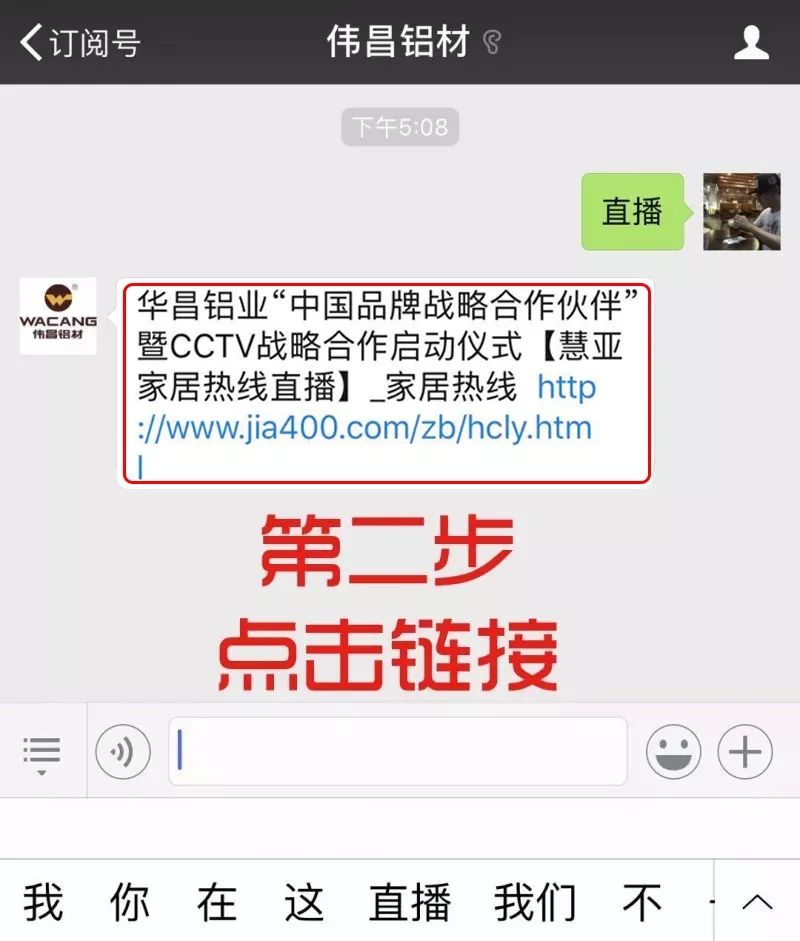Screen dimensions: 800x941
Task: Tap the WACANG 伟昌铝材 avatar
Action: [58, 316]
